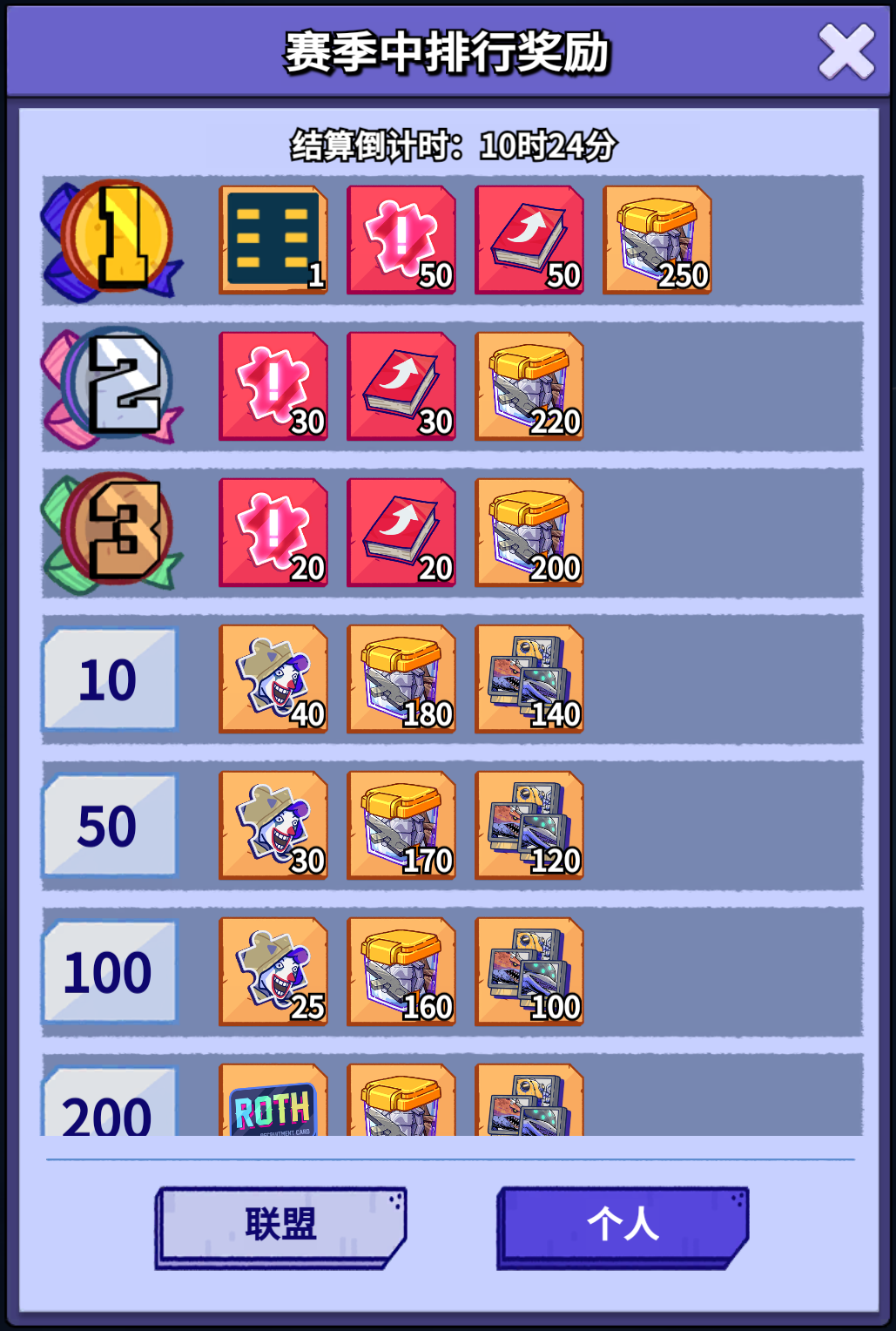Close the 赛季中排行奖励 dialog

point(845,51)
